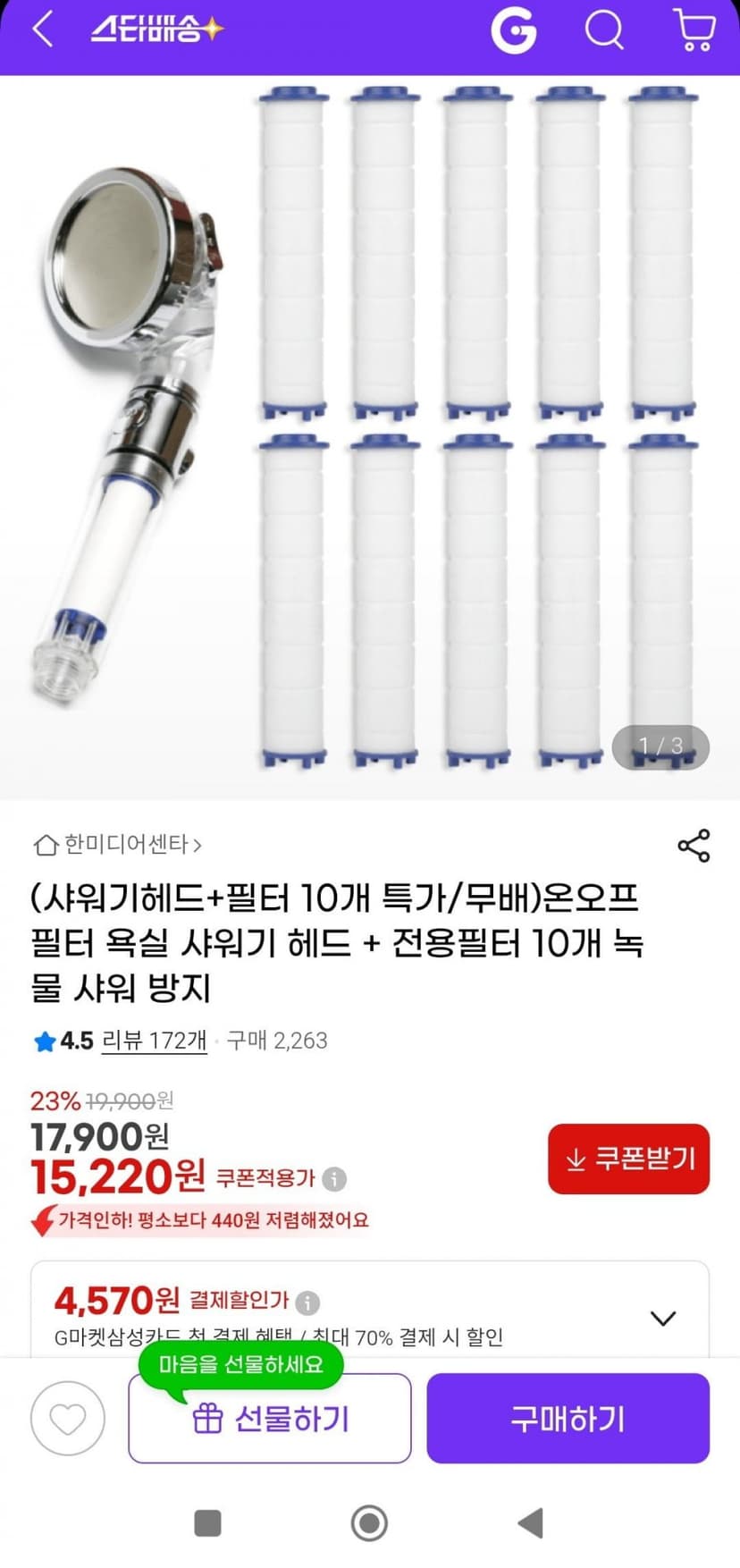Tap 구매하기 to purchase
Viewport: 740px width, 1568px height.
click(568, 1419)
